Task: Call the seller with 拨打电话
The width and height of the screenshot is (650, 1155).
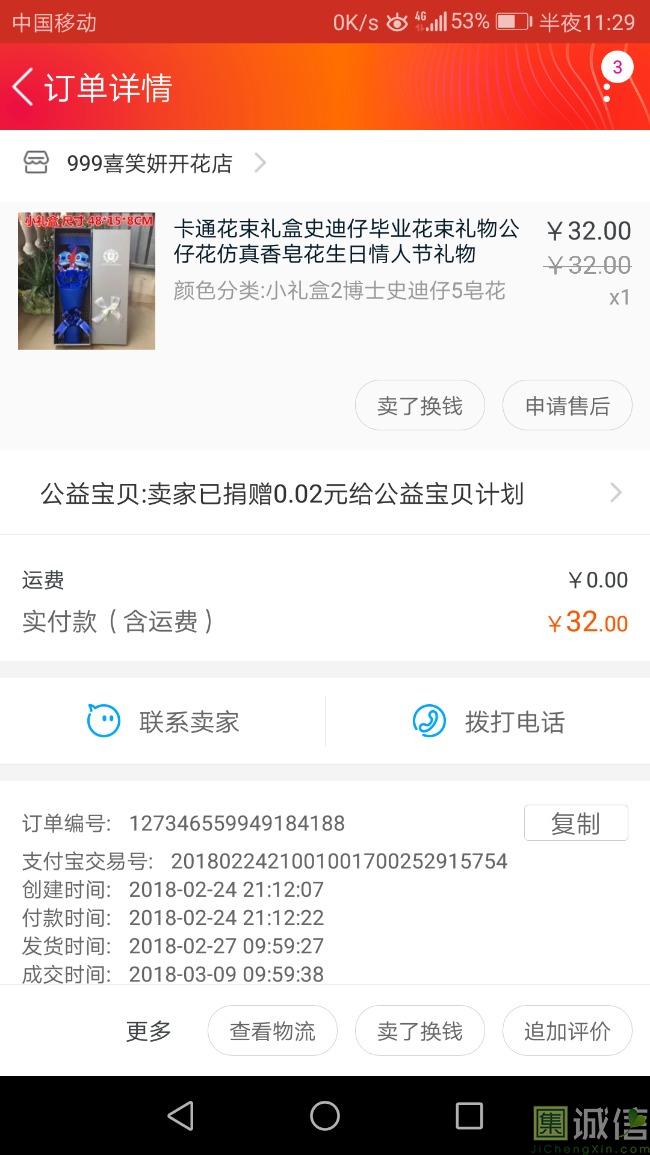Action: pos(488,721)
